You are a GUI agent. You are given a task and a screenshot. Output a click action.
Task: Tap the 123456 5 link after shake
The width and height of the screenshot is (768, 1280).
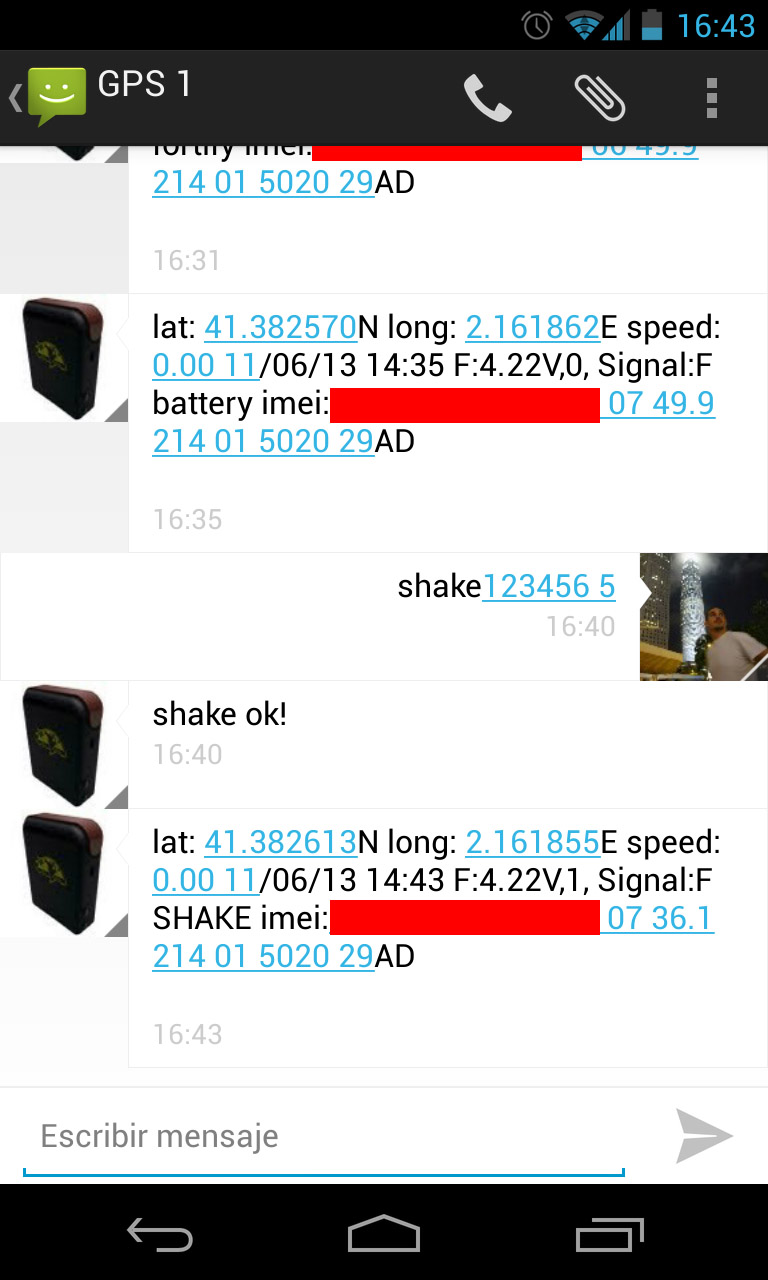pos(549,586)
